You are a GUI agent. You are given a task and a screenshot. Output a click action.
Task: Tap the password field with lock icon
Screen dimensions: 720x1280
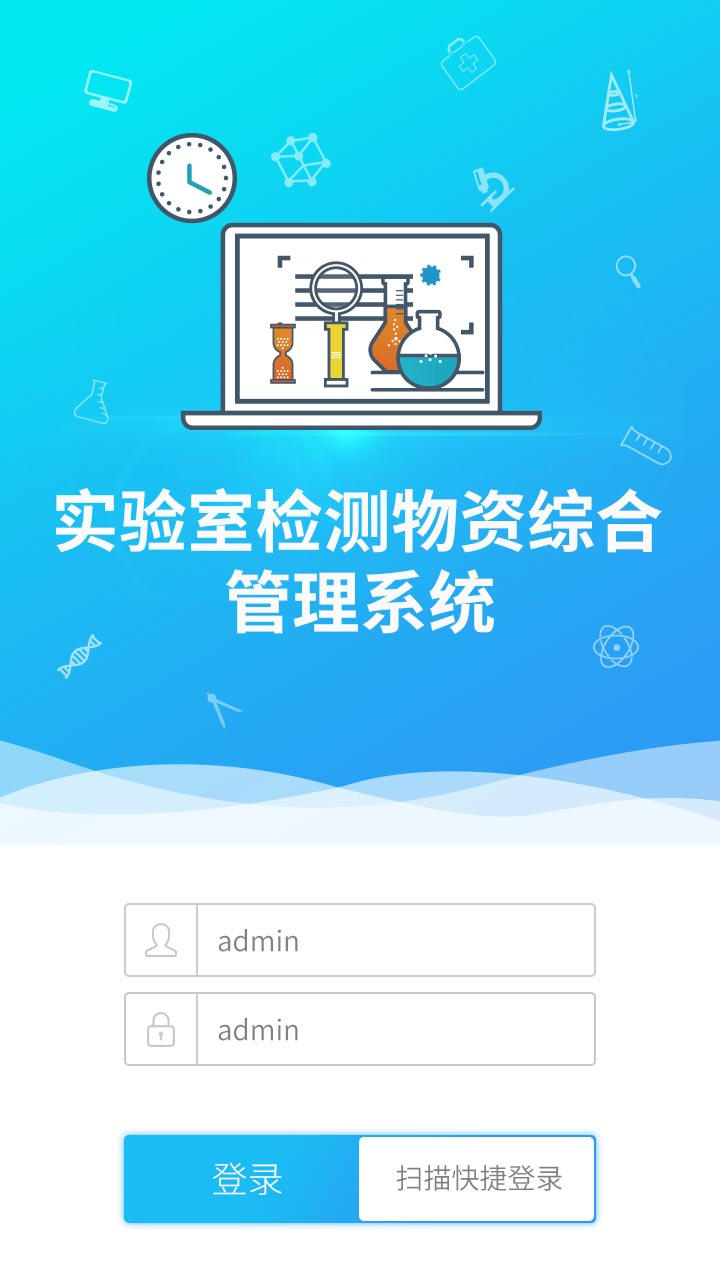click(x=395, y=1029)
